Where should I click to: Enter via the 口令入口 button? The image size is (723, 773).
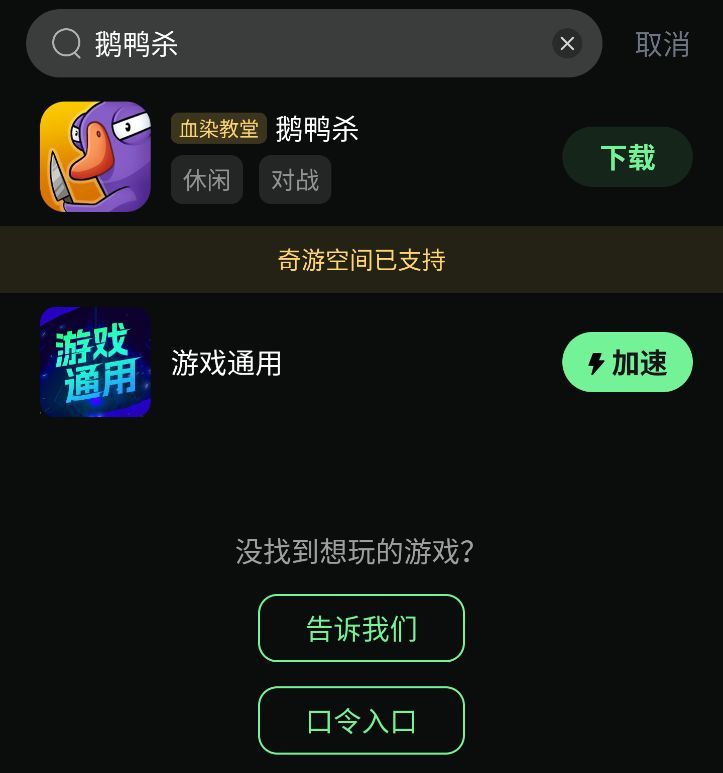tap(361, 720)
